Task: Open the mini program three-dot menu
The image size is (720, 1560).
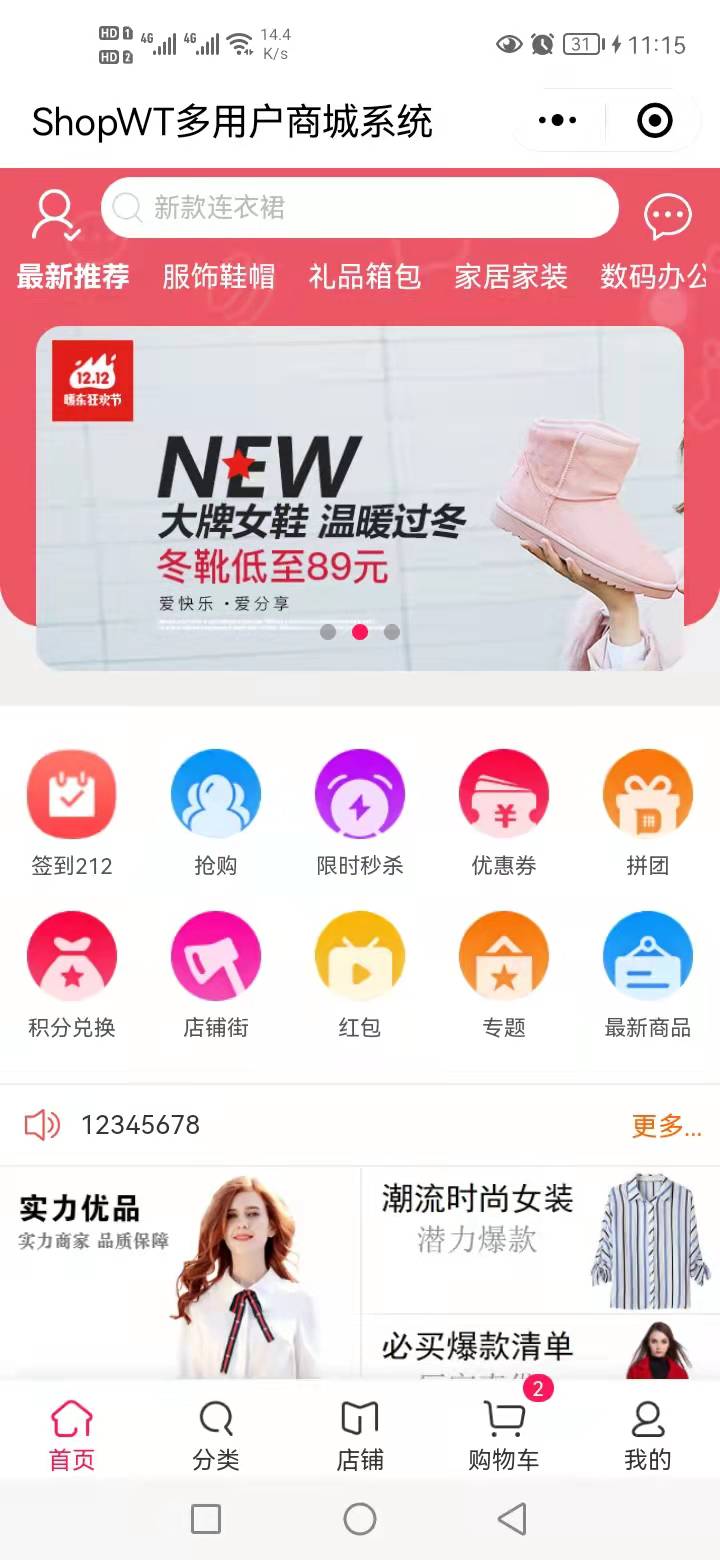Action: [x=558, y=121]
